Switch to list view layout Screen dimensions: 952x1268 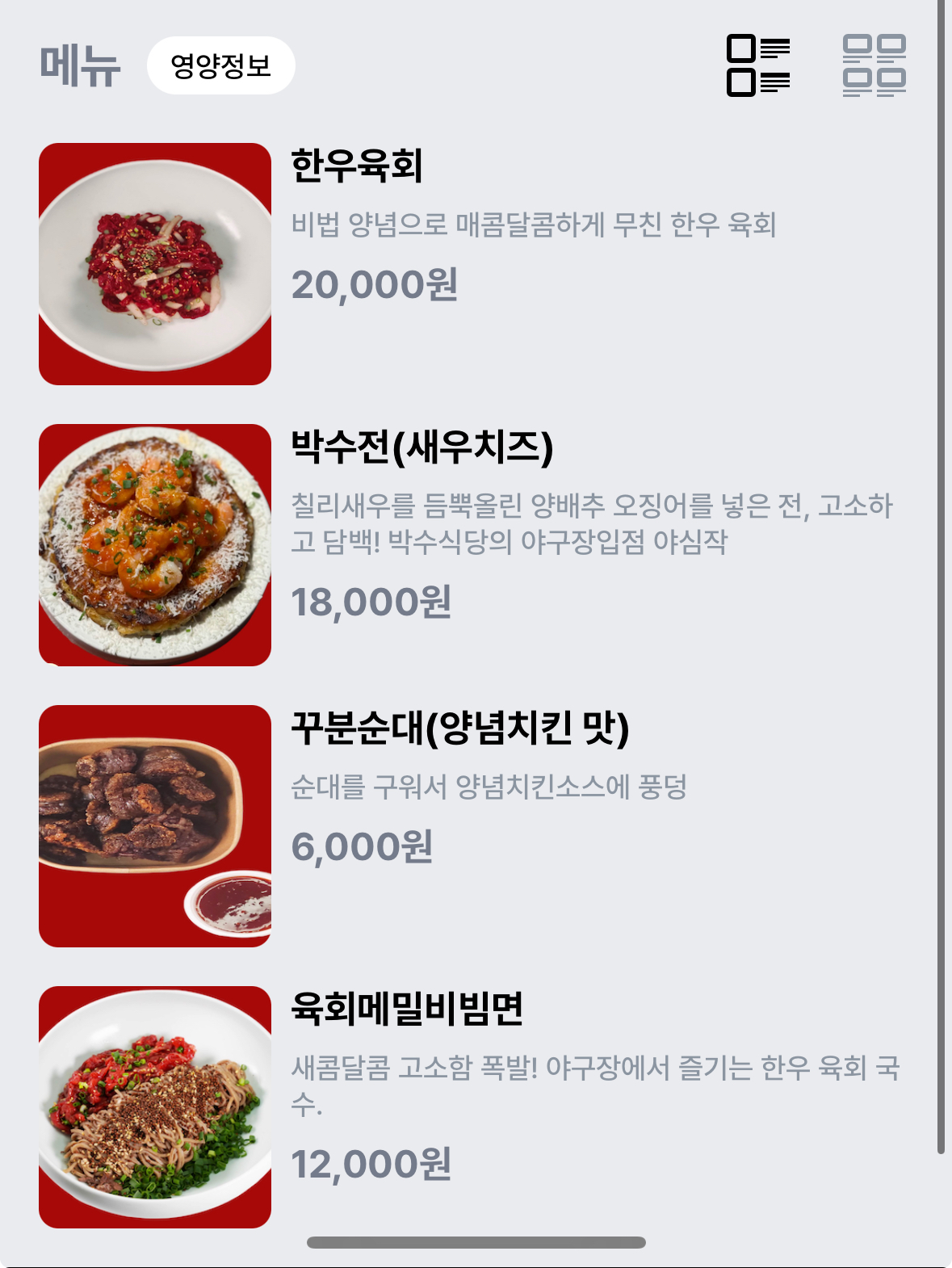click(758, 65)
